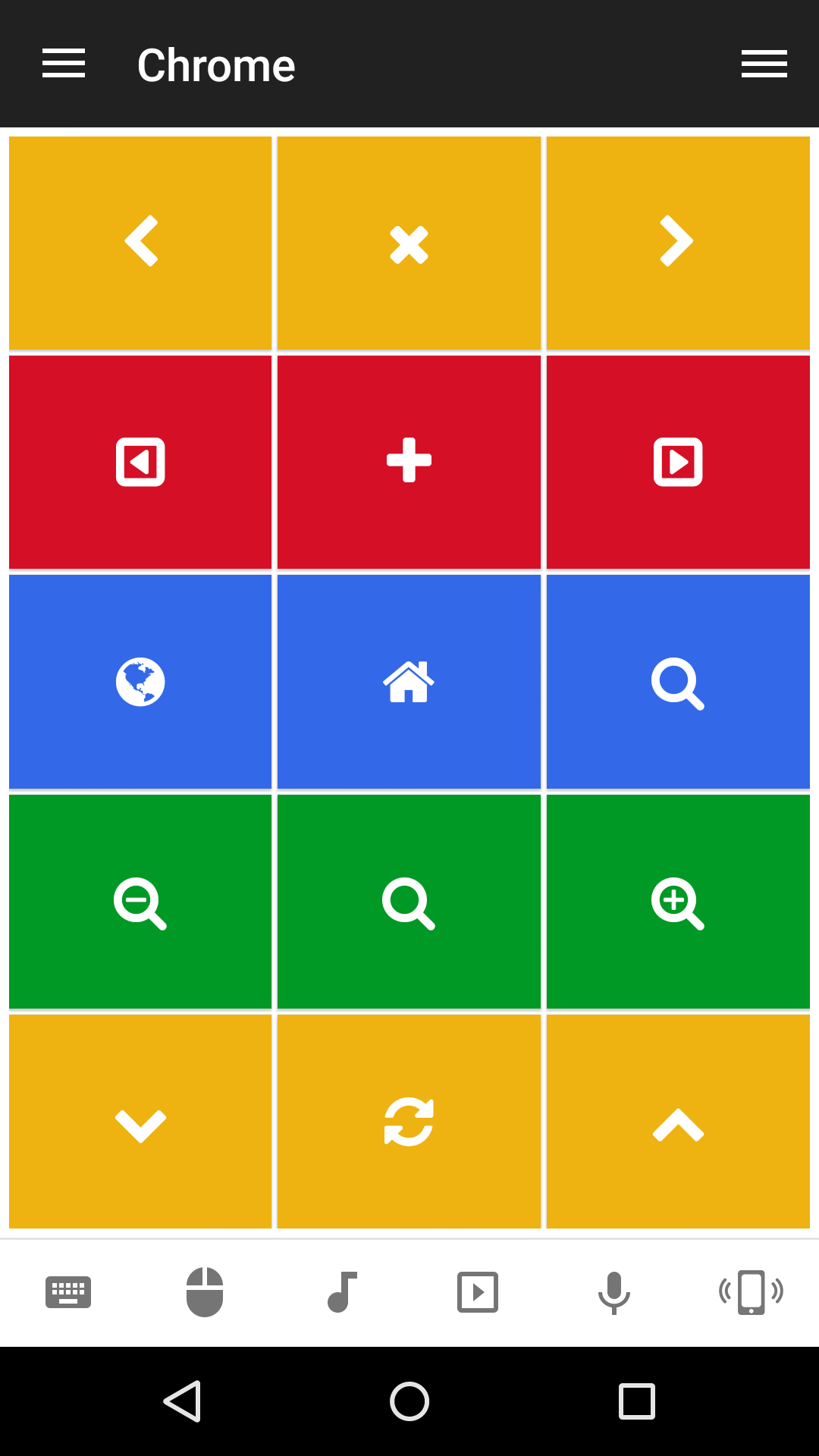Tap the blue search magnifier button
Viewport: 819px width, 1456px height.
(678, 682)
